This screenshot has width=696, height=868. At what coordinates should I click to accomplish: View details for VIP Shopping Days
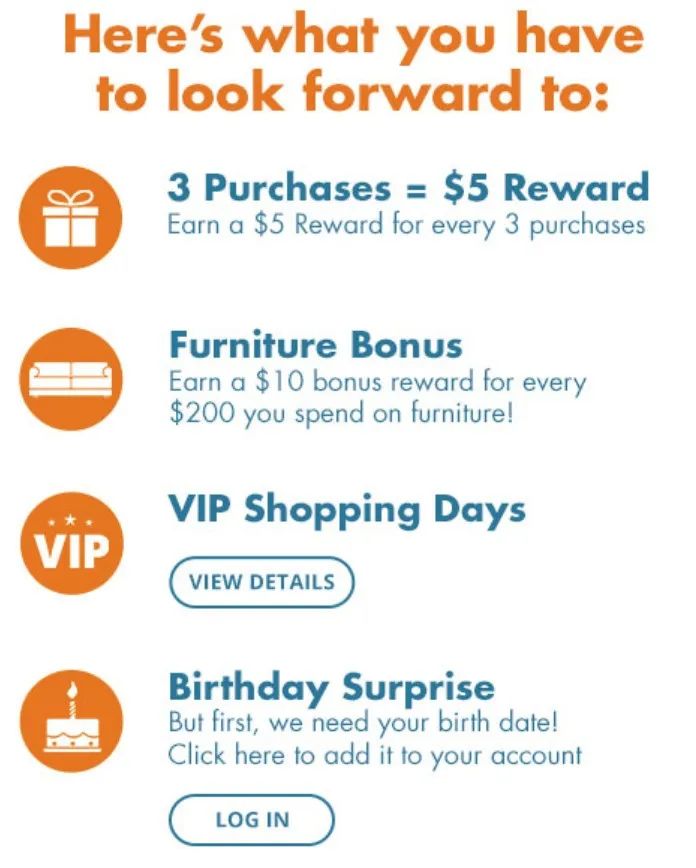coord(262,582)
